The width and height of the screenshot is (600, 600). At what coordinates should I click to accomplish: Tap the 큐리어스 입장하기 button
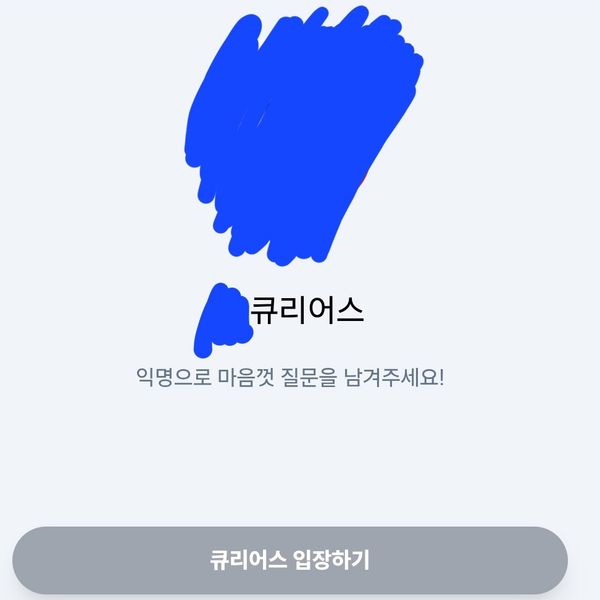pos(290,560)
